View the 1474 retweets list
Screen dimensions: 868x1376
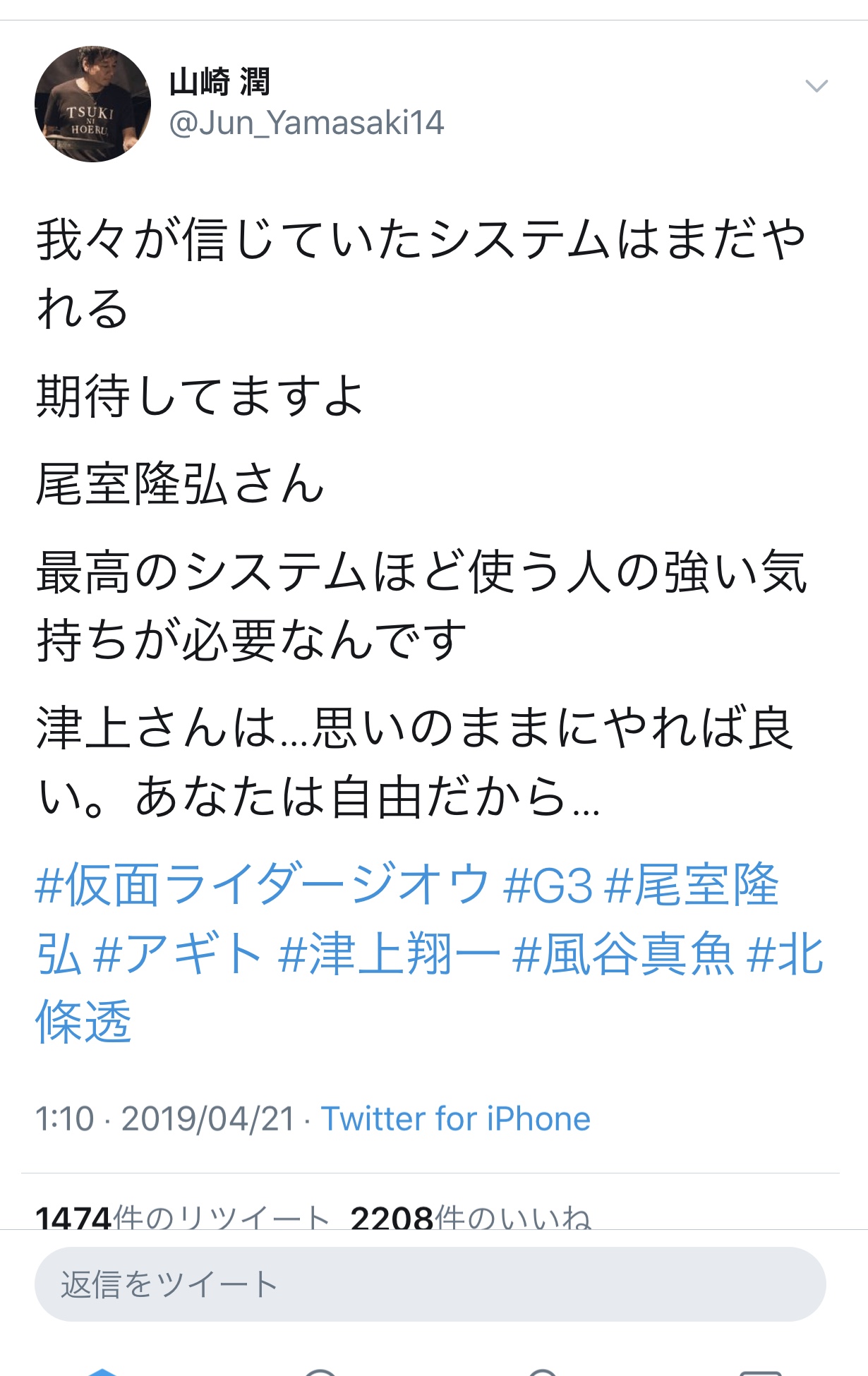pyautogui.click(x=182, y=1217)
